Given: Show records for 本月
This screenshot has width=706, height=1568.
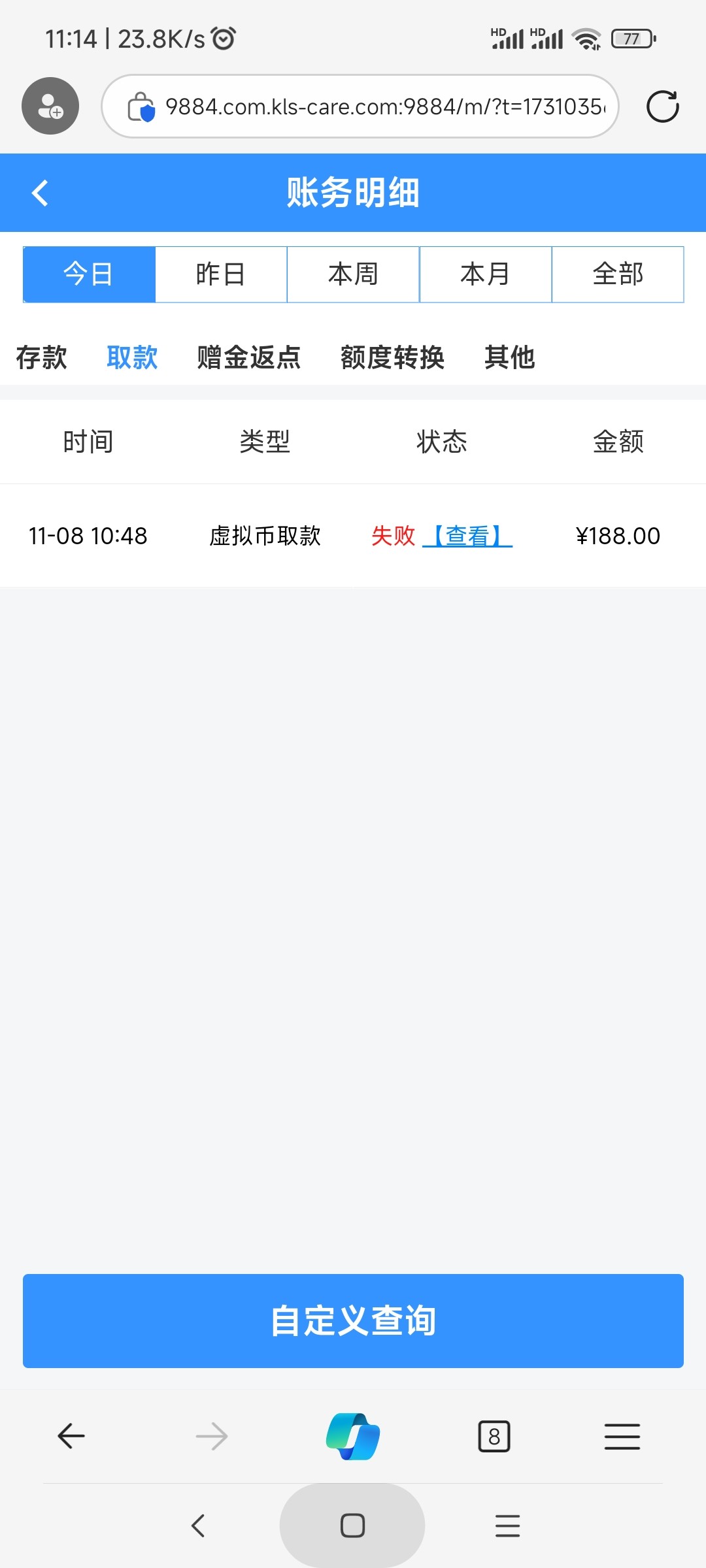Looking at the screenshot, I should (486, 274).
